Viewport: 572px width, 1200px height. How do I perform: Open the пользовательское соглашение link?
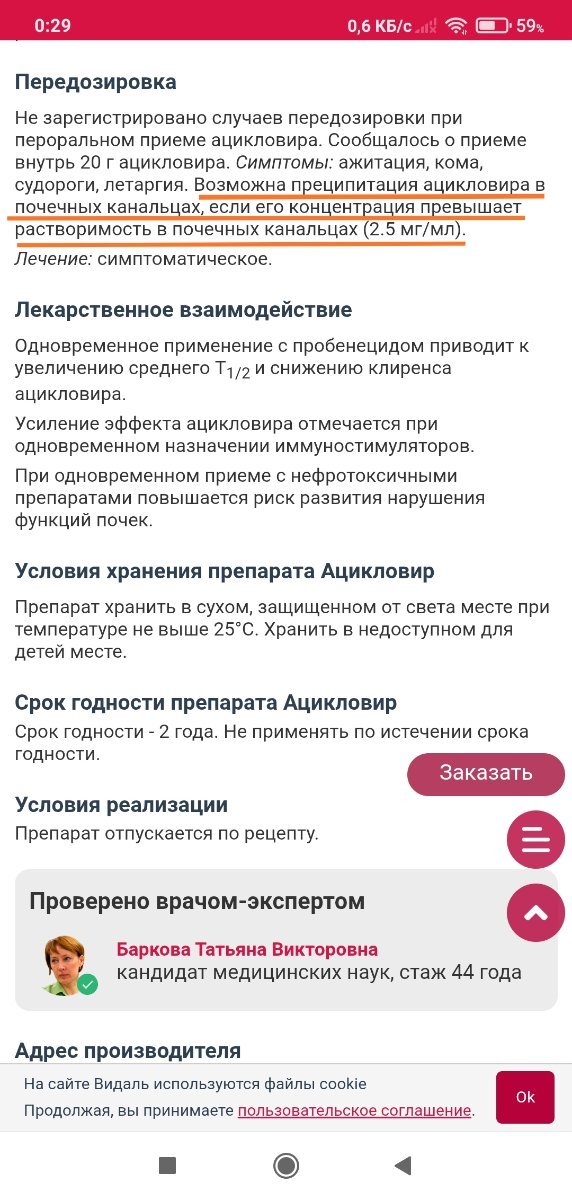coord(354,1110)
